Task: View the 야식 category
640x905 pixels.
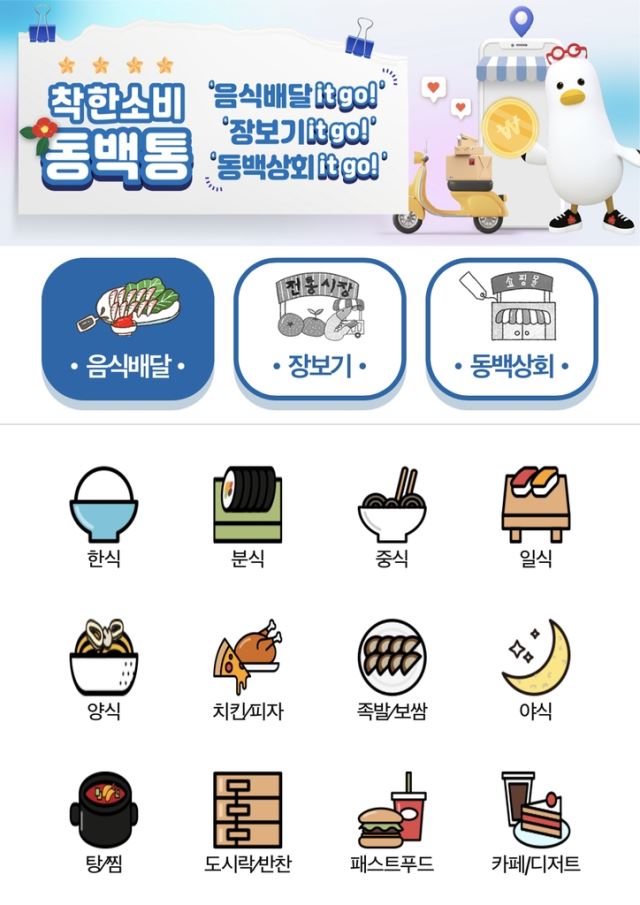Action: (535, 668)
